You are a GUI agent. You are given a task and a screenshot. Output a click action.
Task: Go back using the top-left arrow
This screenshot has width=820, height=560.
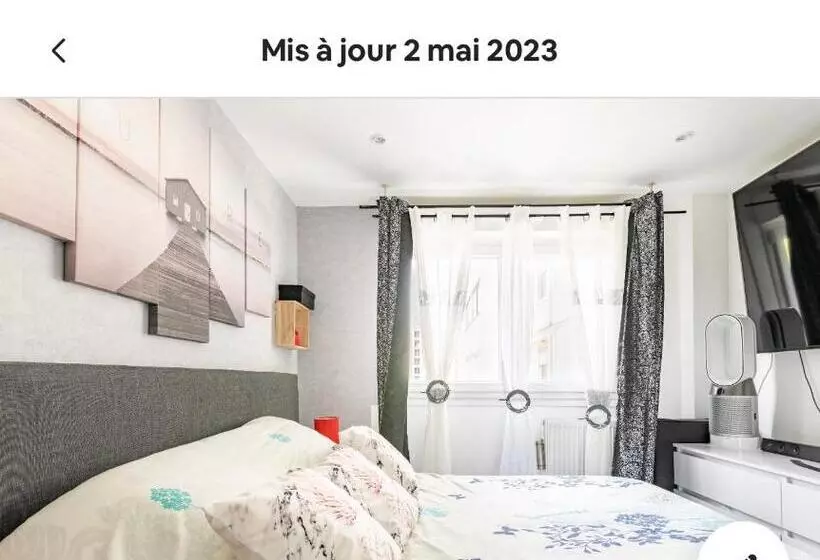(59, 51)
